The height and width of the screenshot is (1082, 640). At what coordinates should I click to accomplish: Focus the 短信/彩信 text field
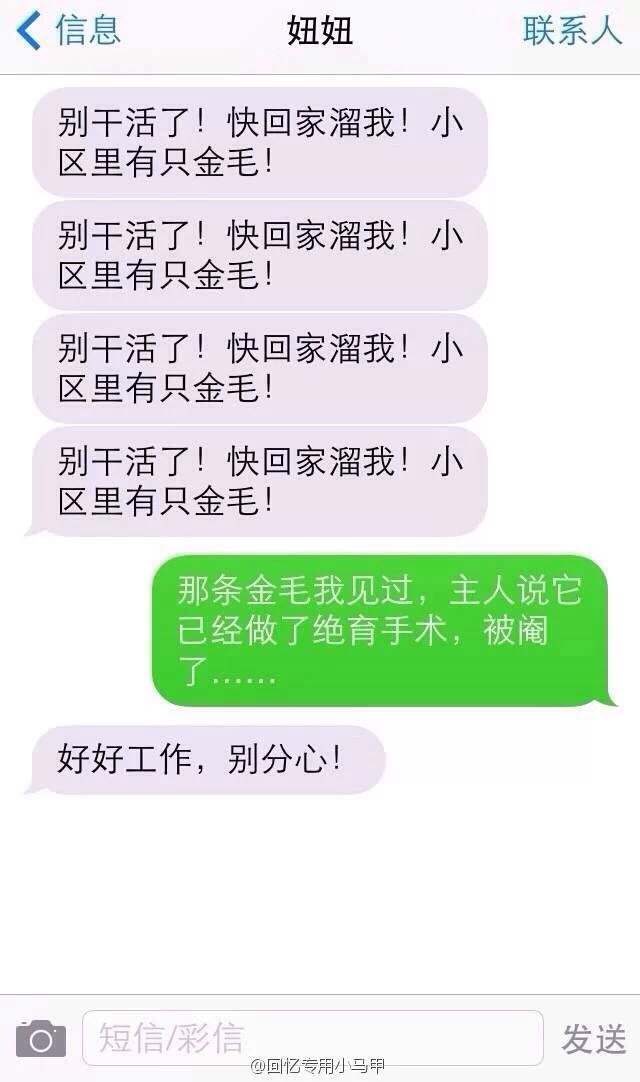pyautogui.click(x=313, y=1038)
